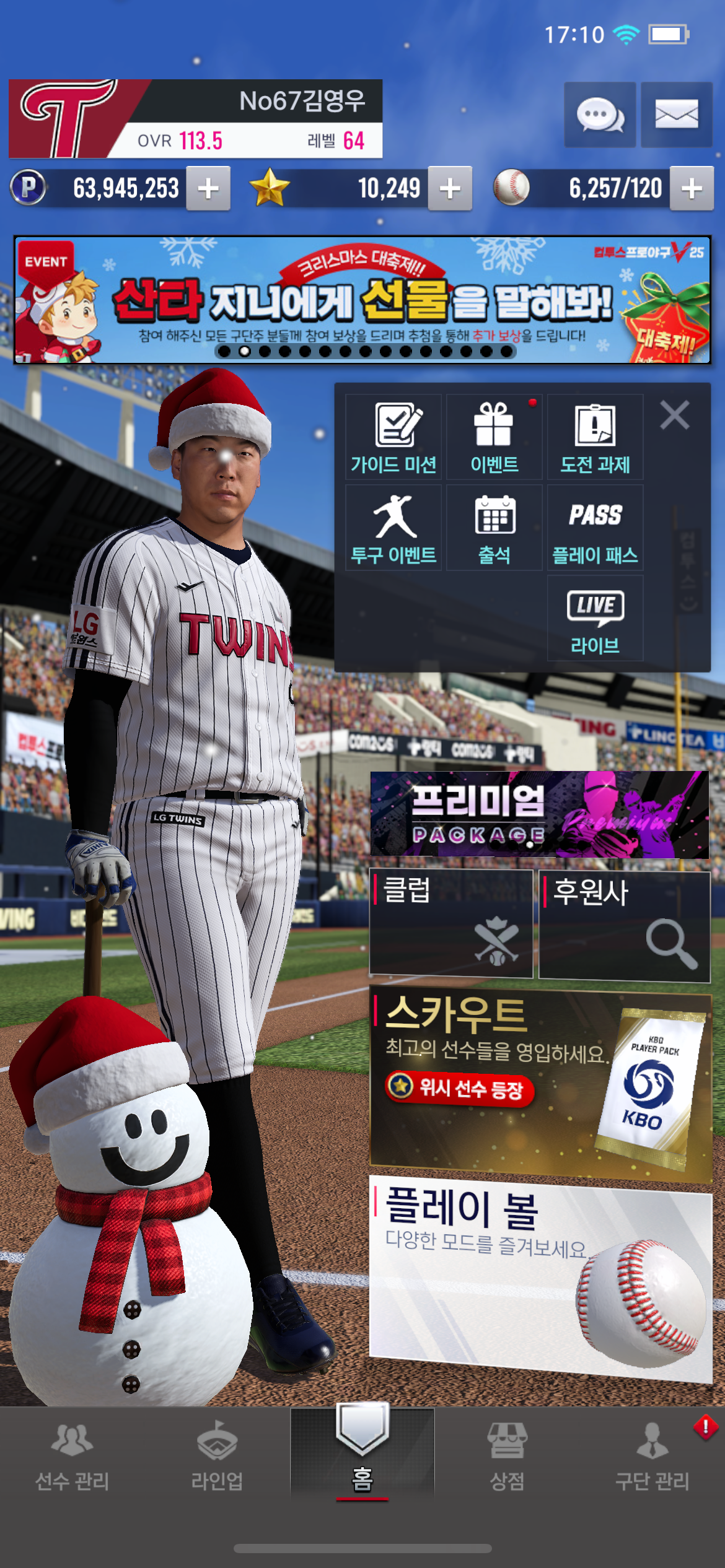Open the 이벤트 gift menu
This screenshot has width=725, height=1568.
tap(494, 437)
